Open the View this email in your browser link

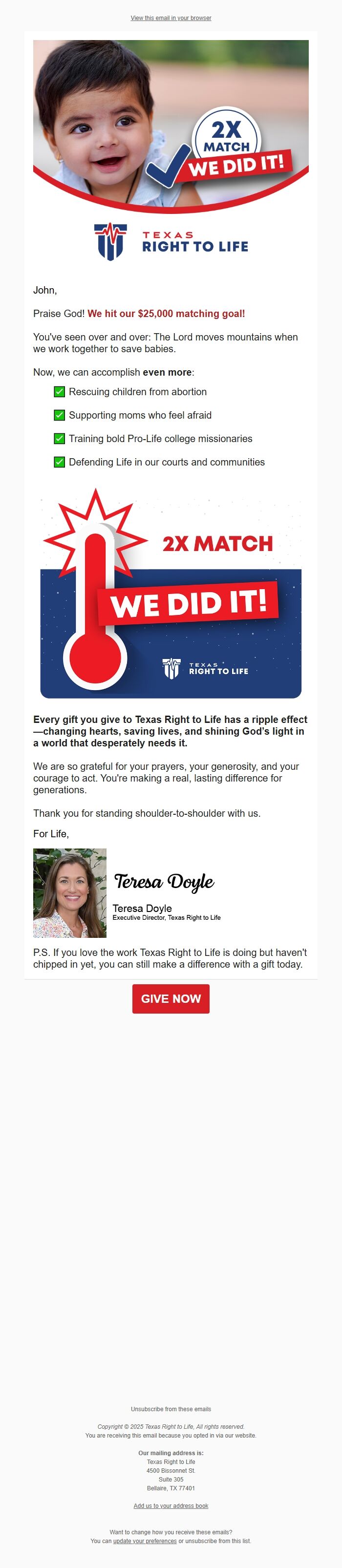pyautogui.click(x=171, y=18)
